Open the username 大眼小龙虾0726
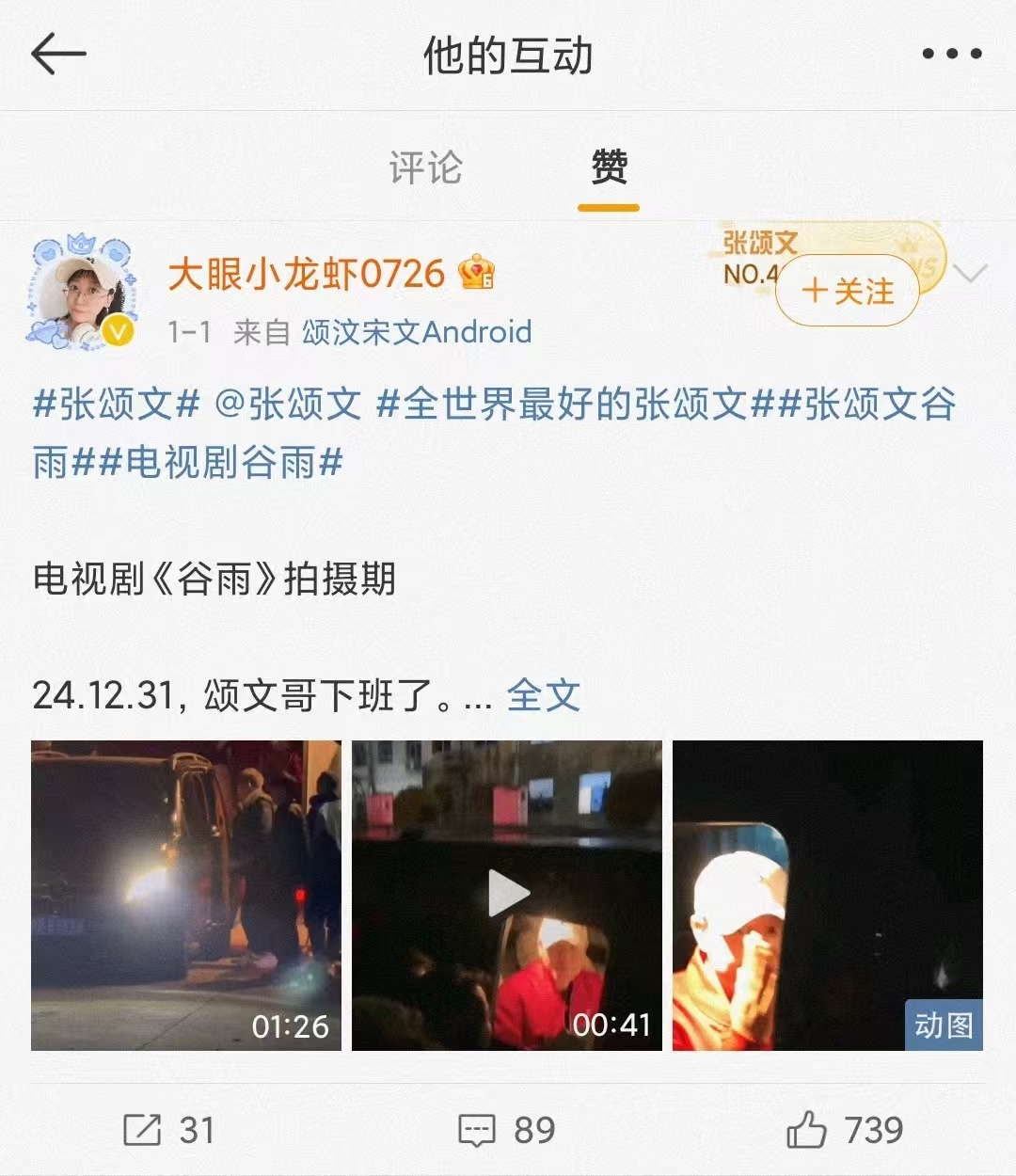The width and height of the screenshot is (1016, 1176). [x=306, y=275]
